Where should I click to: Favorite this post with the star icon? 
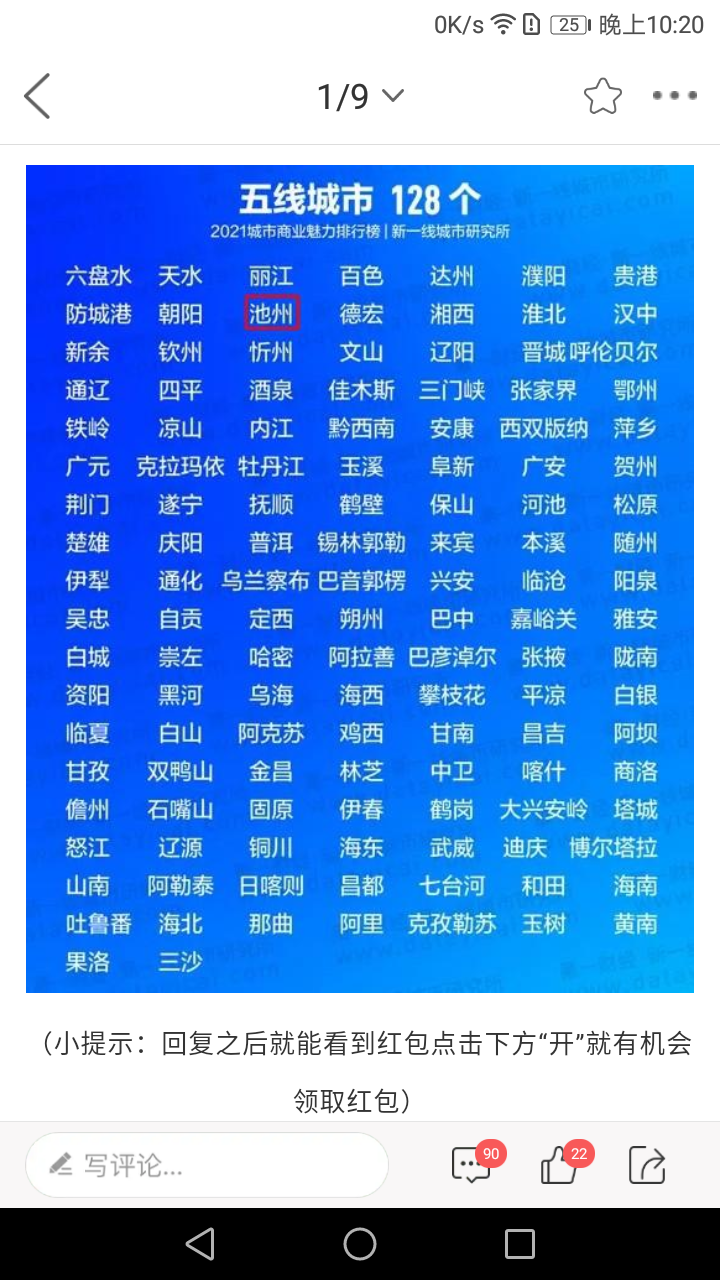[x=602, y=96]
